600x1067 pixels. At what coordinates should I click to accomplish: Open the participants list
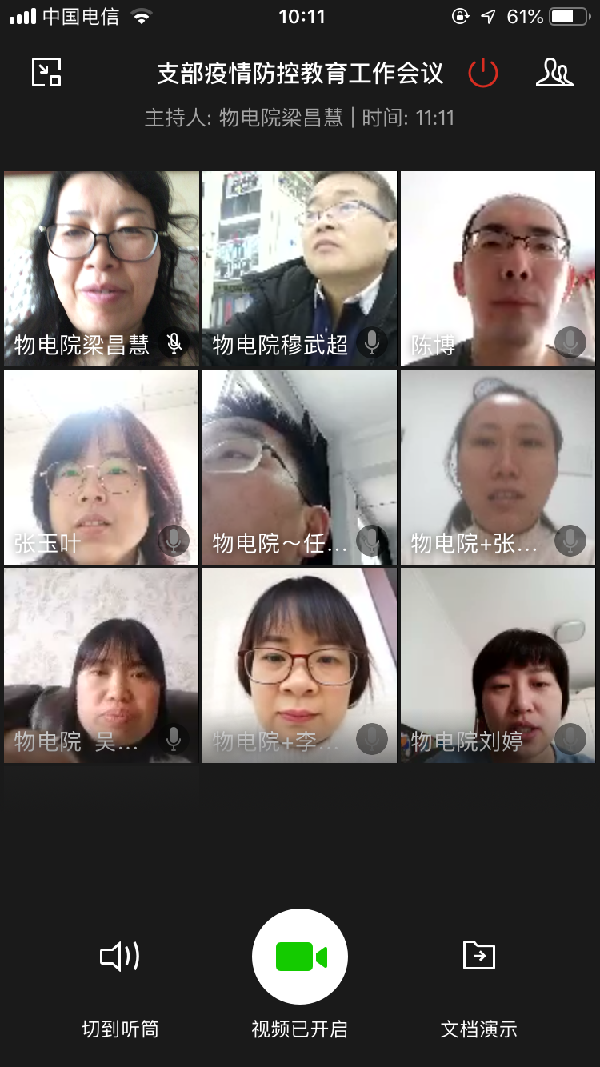pyautogui.click(x=554, y=72)
